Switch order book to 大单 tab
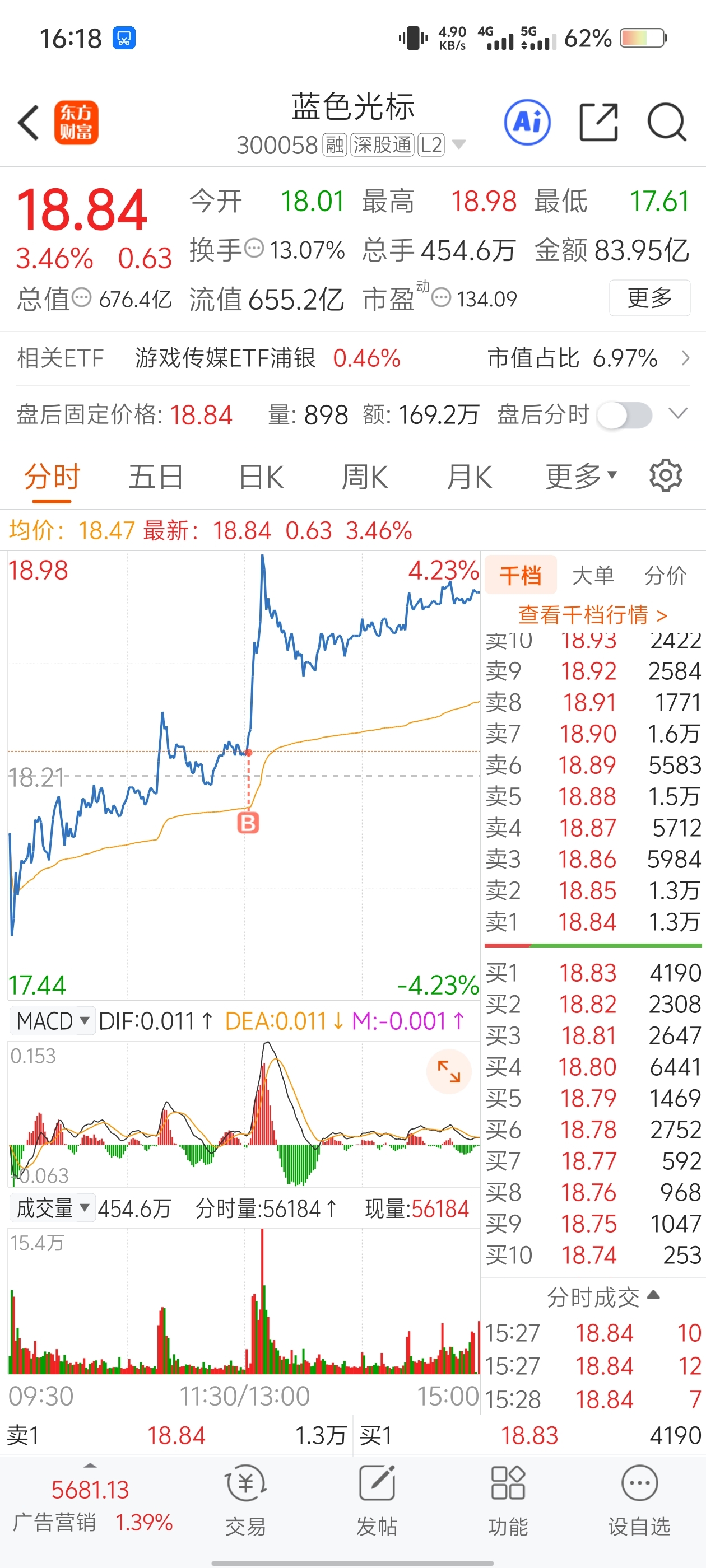This screenshot has width=706, height=1568. pyautogui.click(x=593, y=575)
